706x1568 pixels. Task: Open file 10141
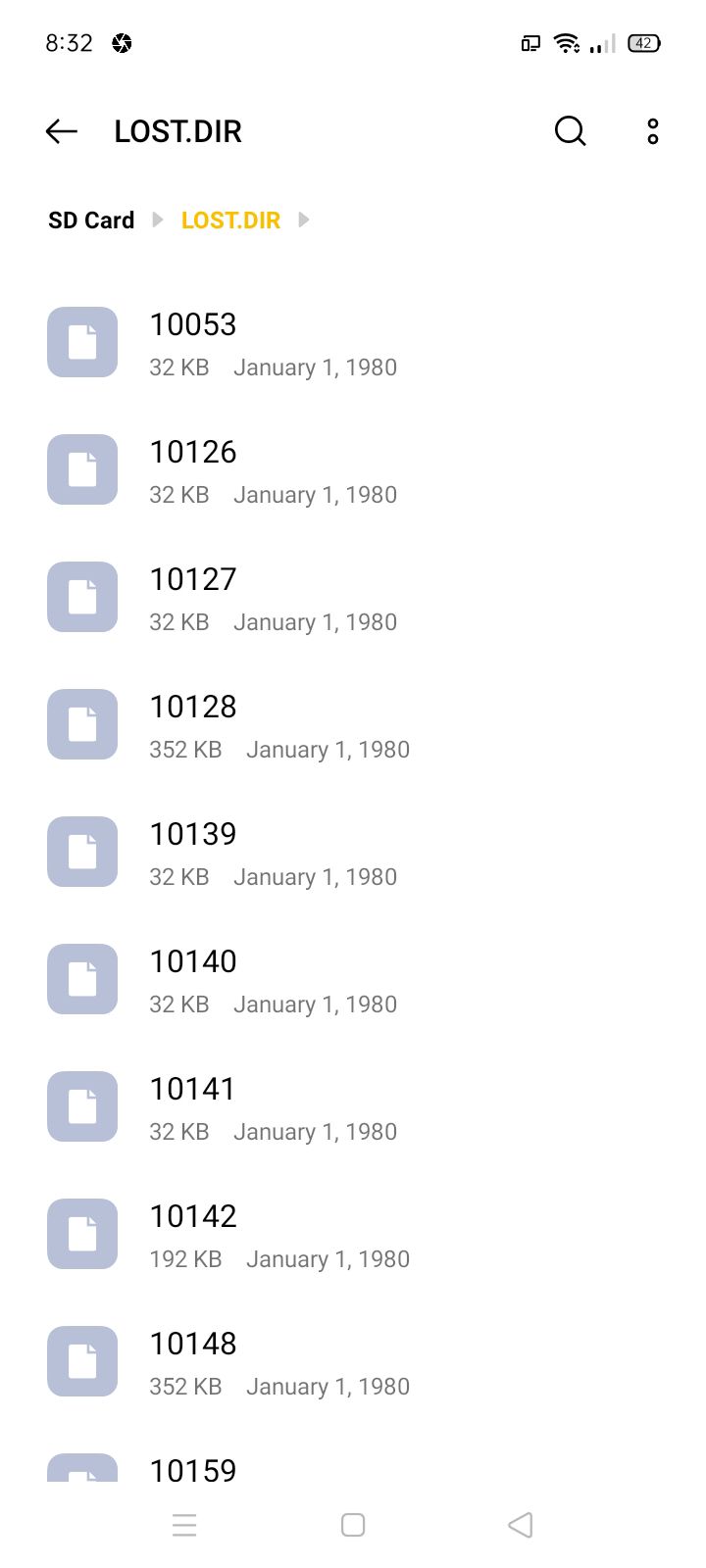click(x=353, y=1107)
